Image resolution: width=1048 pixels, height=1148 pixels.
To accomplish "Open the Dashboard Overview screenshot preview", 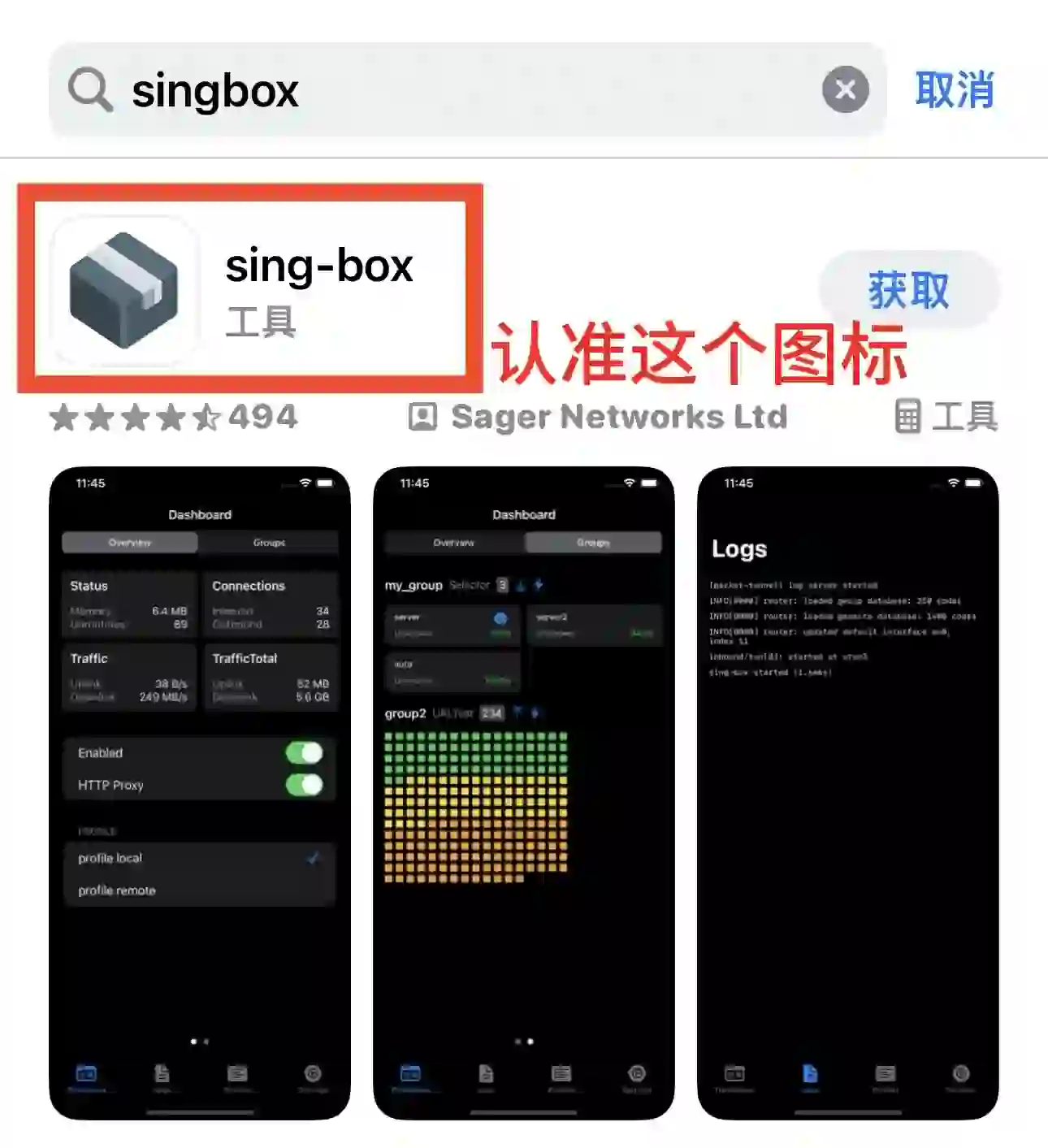I will 200,792.
